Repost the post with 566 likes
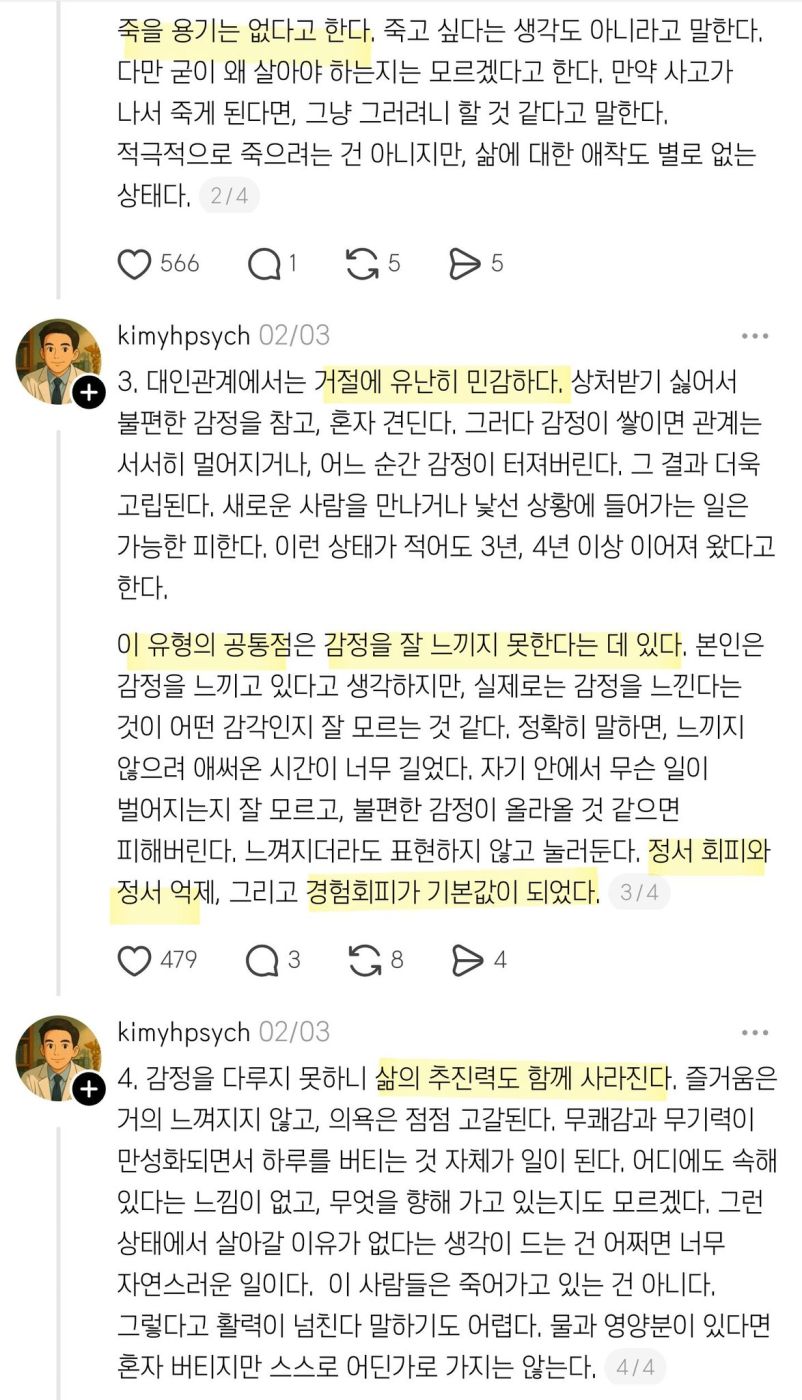This screenshot has width=802, height=1400. [362, 264]
